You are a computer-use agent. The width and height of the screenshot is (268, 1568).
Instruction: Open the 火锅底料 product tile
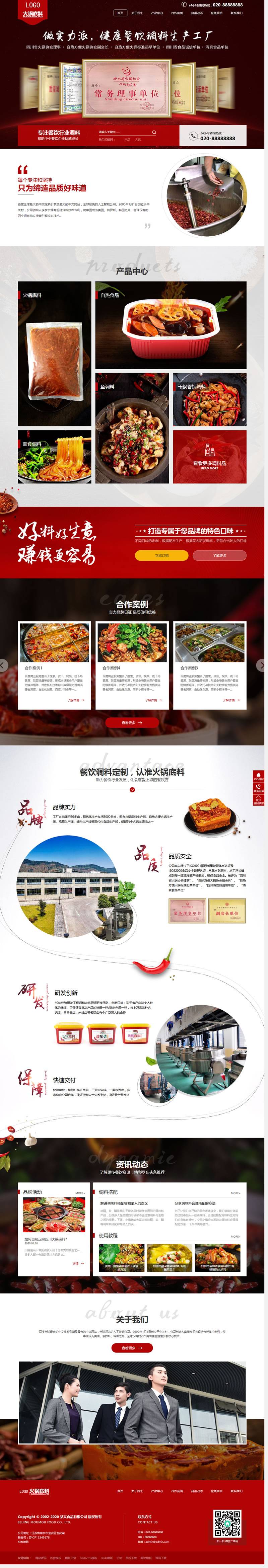click(x=55, y=353)
